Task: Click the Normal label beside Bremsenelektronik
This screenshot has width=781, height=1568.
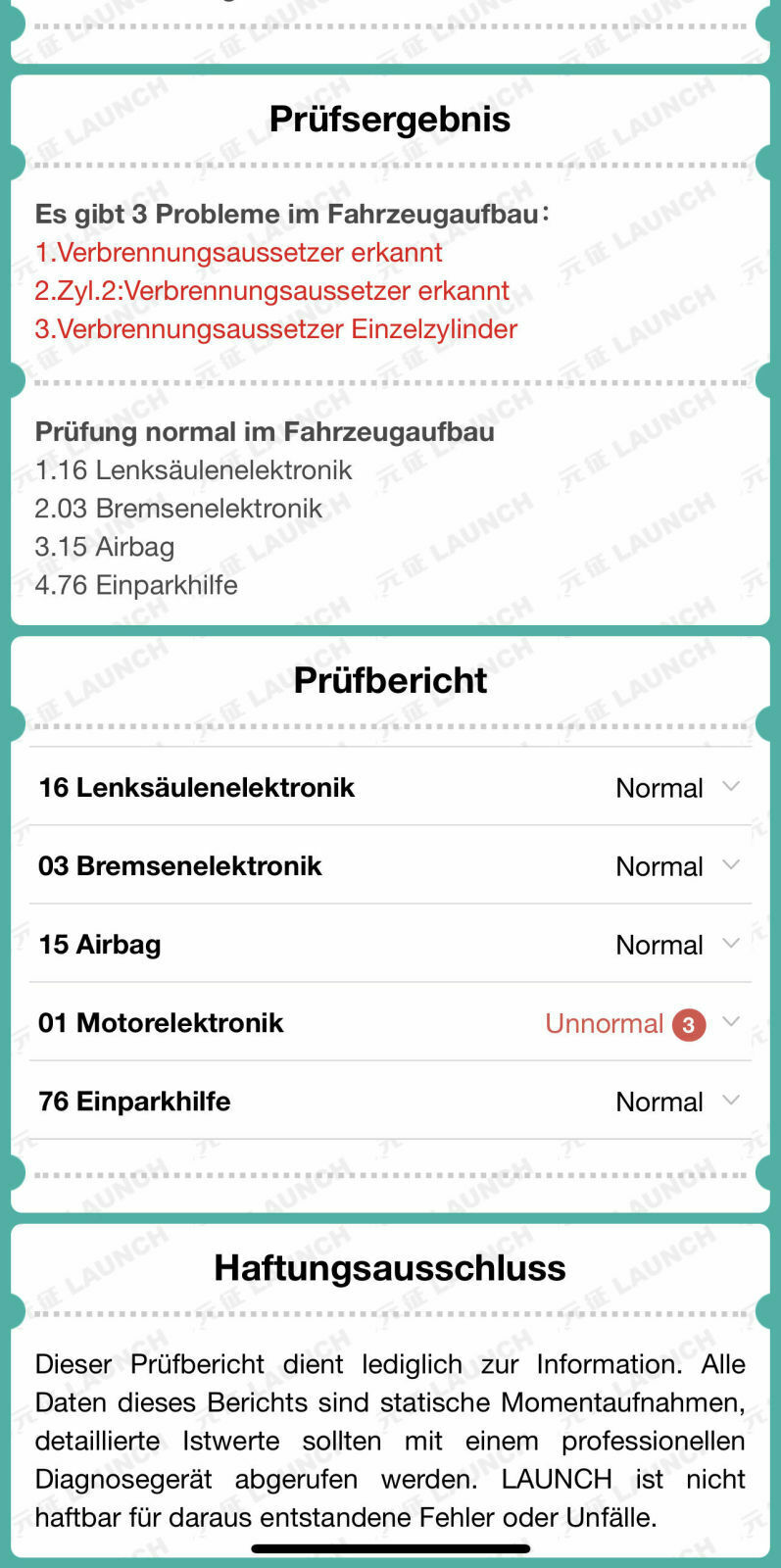Action: click(x=659, y=866)
